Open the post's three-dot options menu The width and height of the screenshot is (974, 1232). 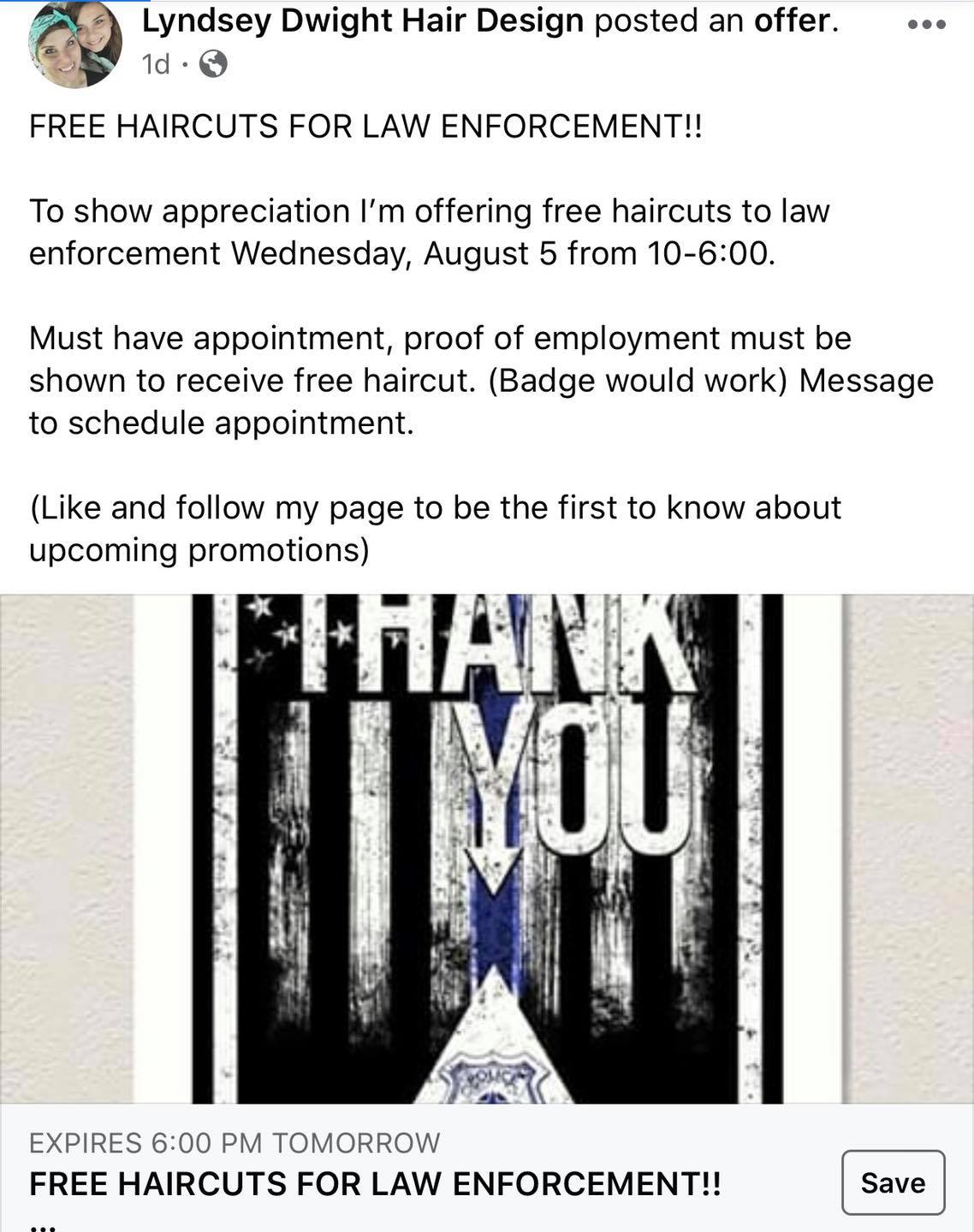[927, 25]
